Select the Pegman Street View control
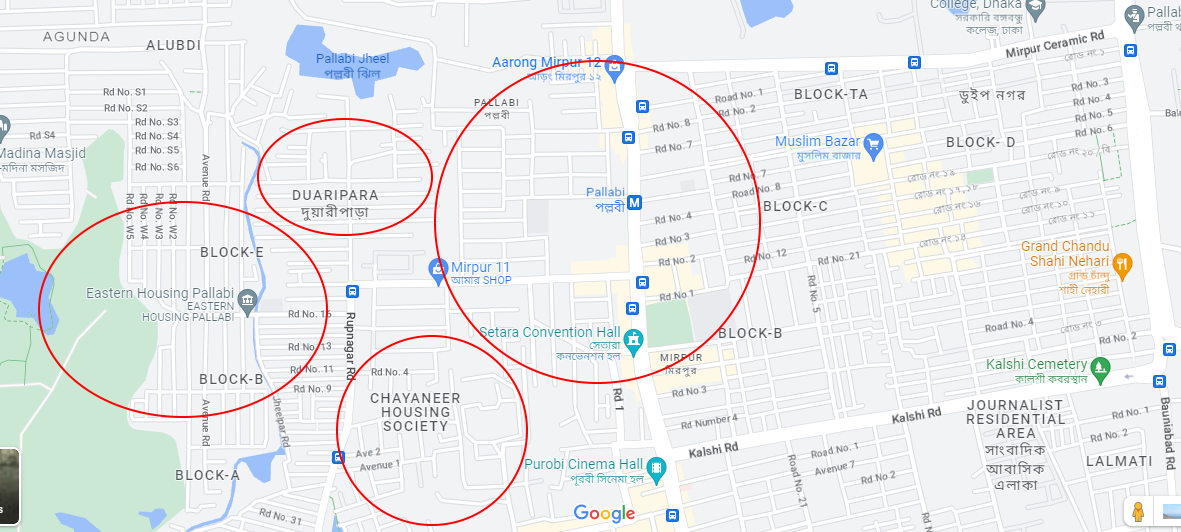The height and width of the screenshot is (532, 1181). click(1137, 511)
